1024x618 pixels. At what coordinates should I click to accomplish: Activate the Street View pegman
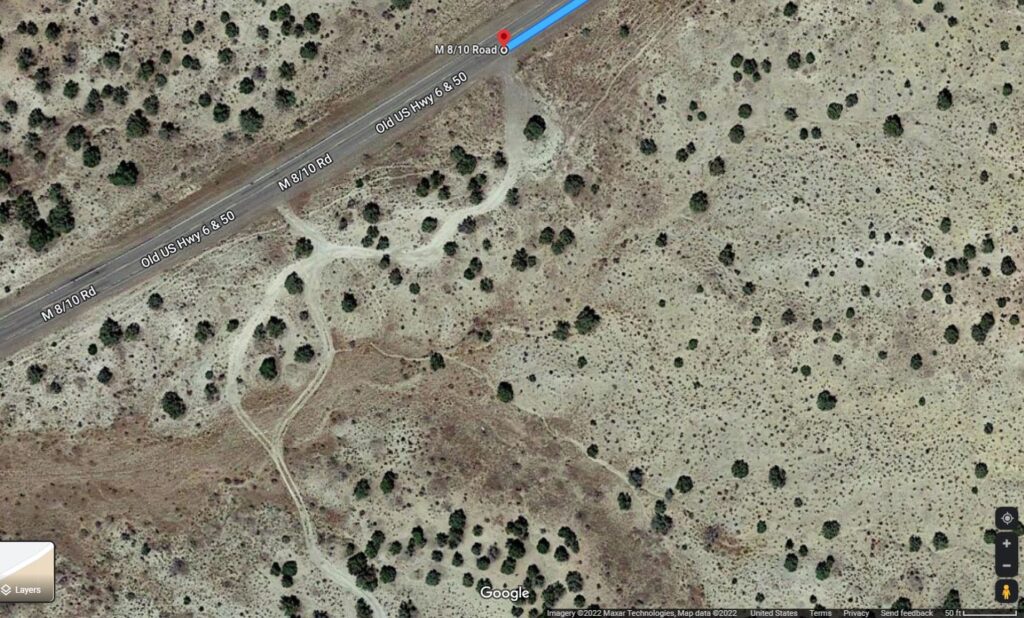1006,591
